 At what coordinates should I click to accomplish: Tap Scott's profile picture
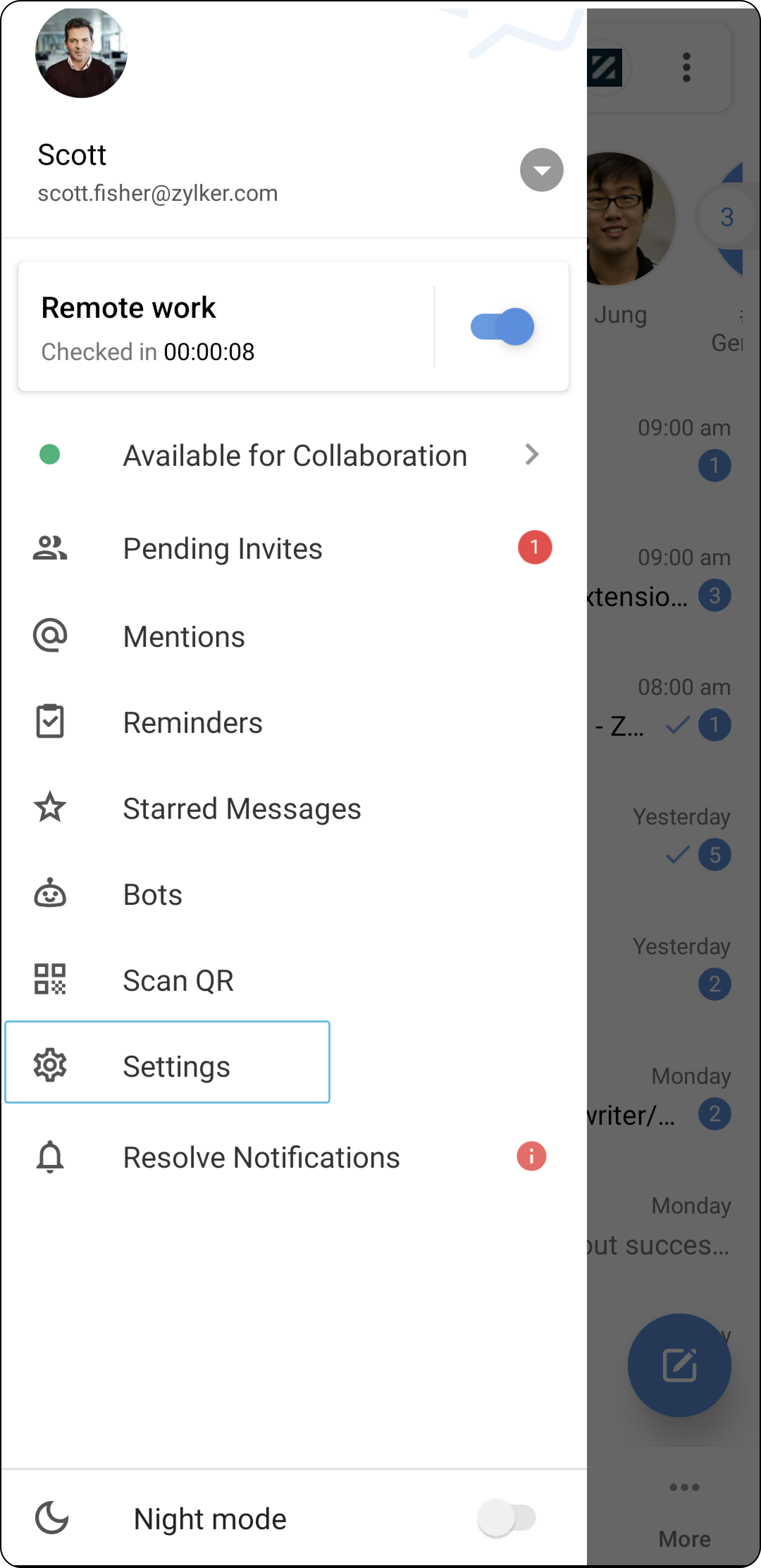[81, 53]
